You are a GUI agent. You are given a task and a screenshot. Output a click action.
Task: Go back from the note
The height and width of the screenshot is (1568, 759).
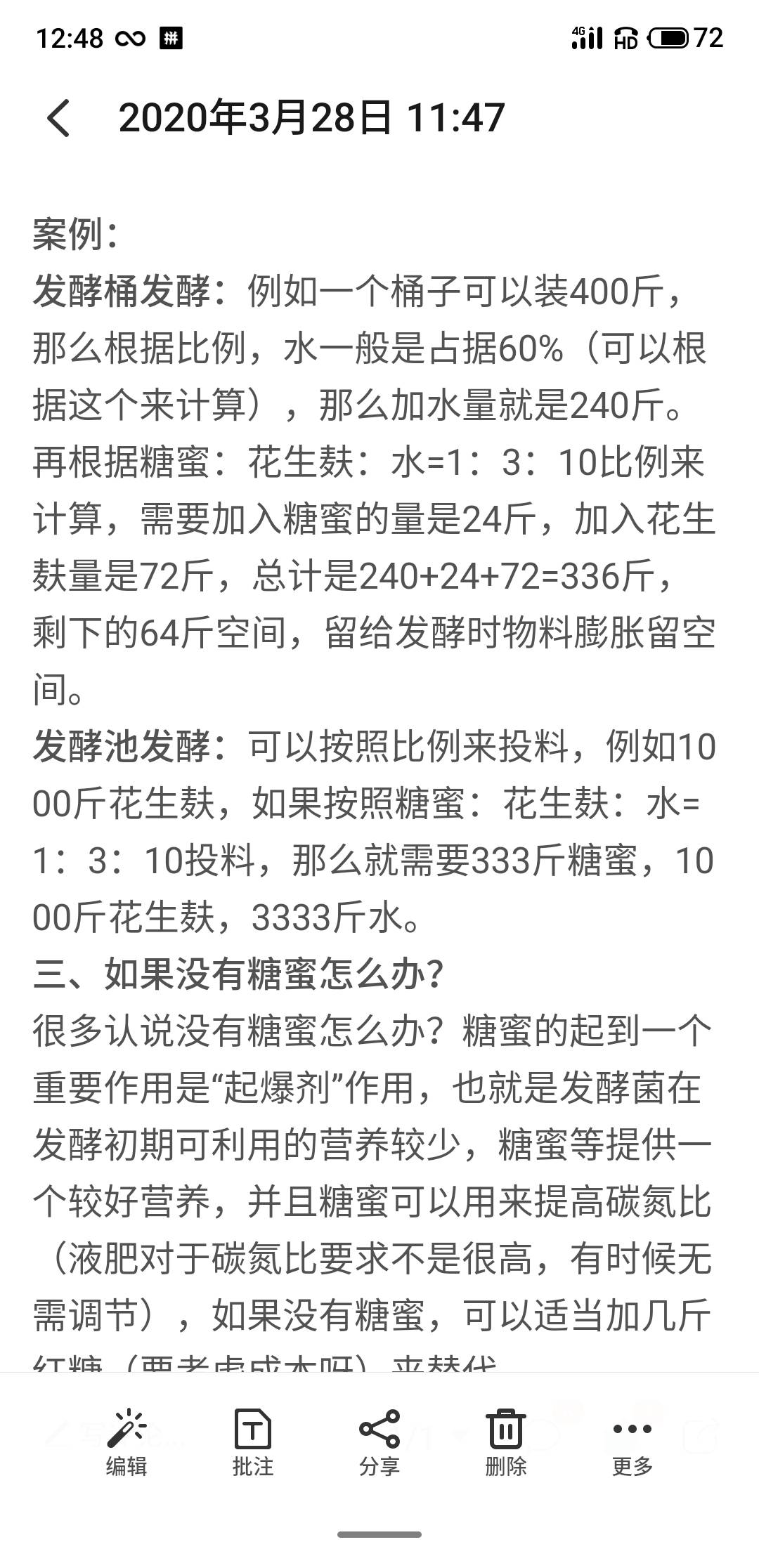(58, 117)
